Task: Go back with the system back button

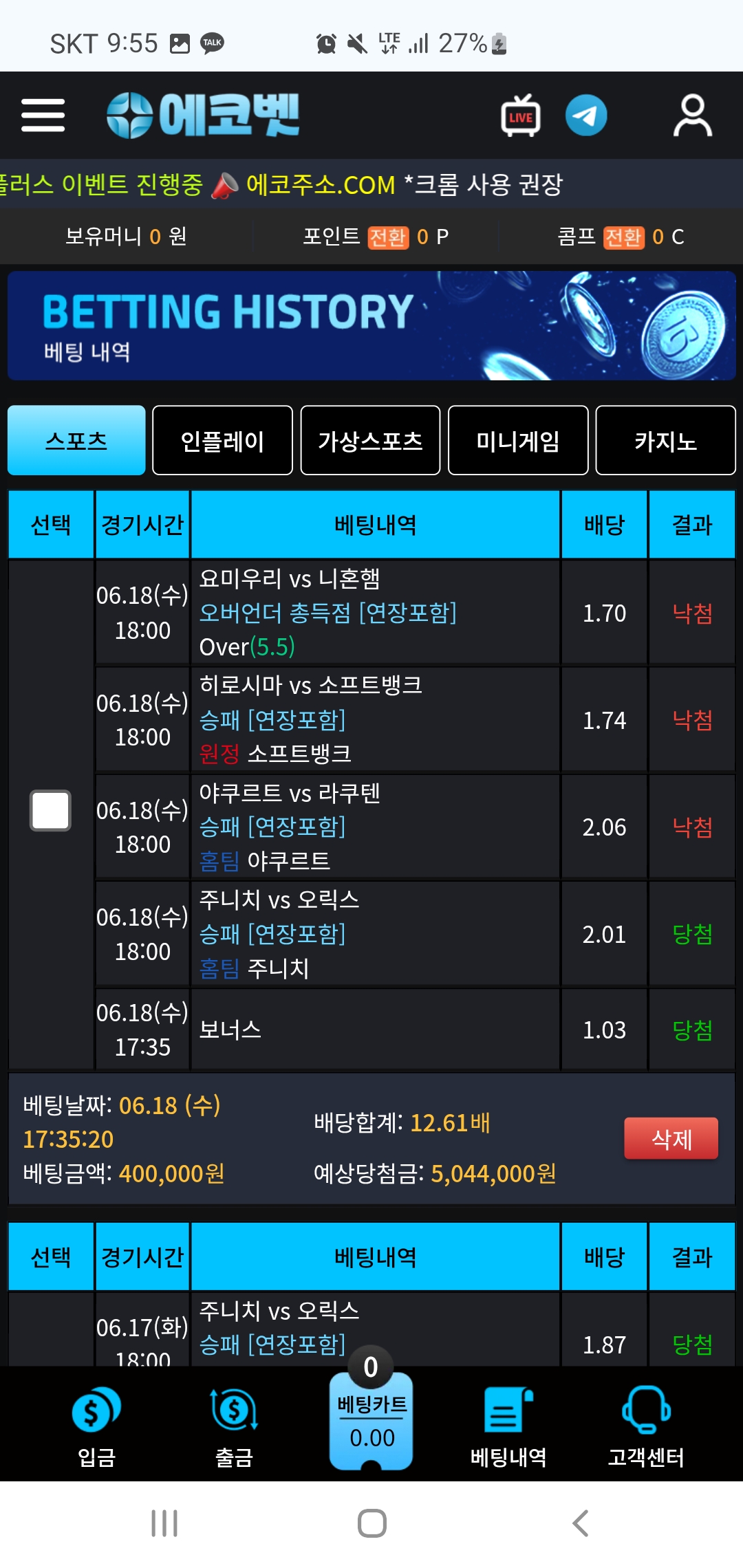Action: (x=580, y=1523)
